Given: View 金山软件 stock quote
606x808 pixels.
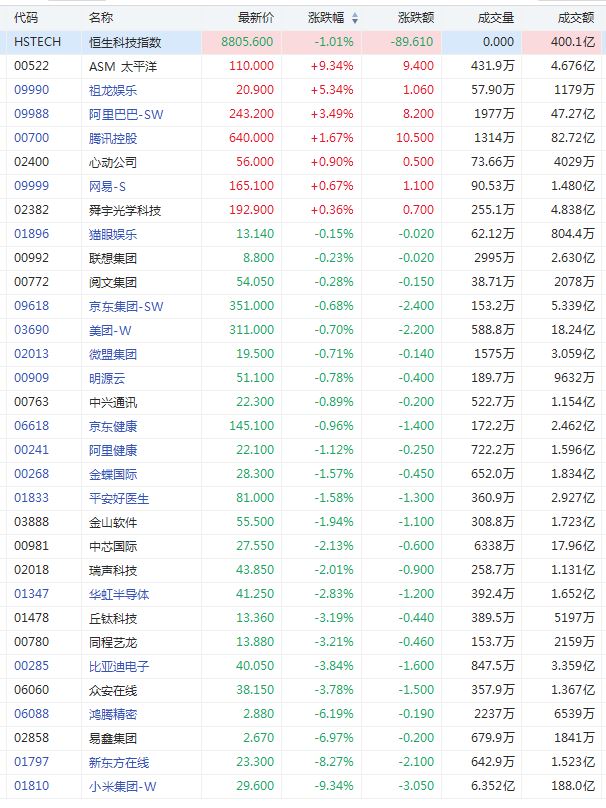Looking at the screenshot, I should (x=113, y=522).
